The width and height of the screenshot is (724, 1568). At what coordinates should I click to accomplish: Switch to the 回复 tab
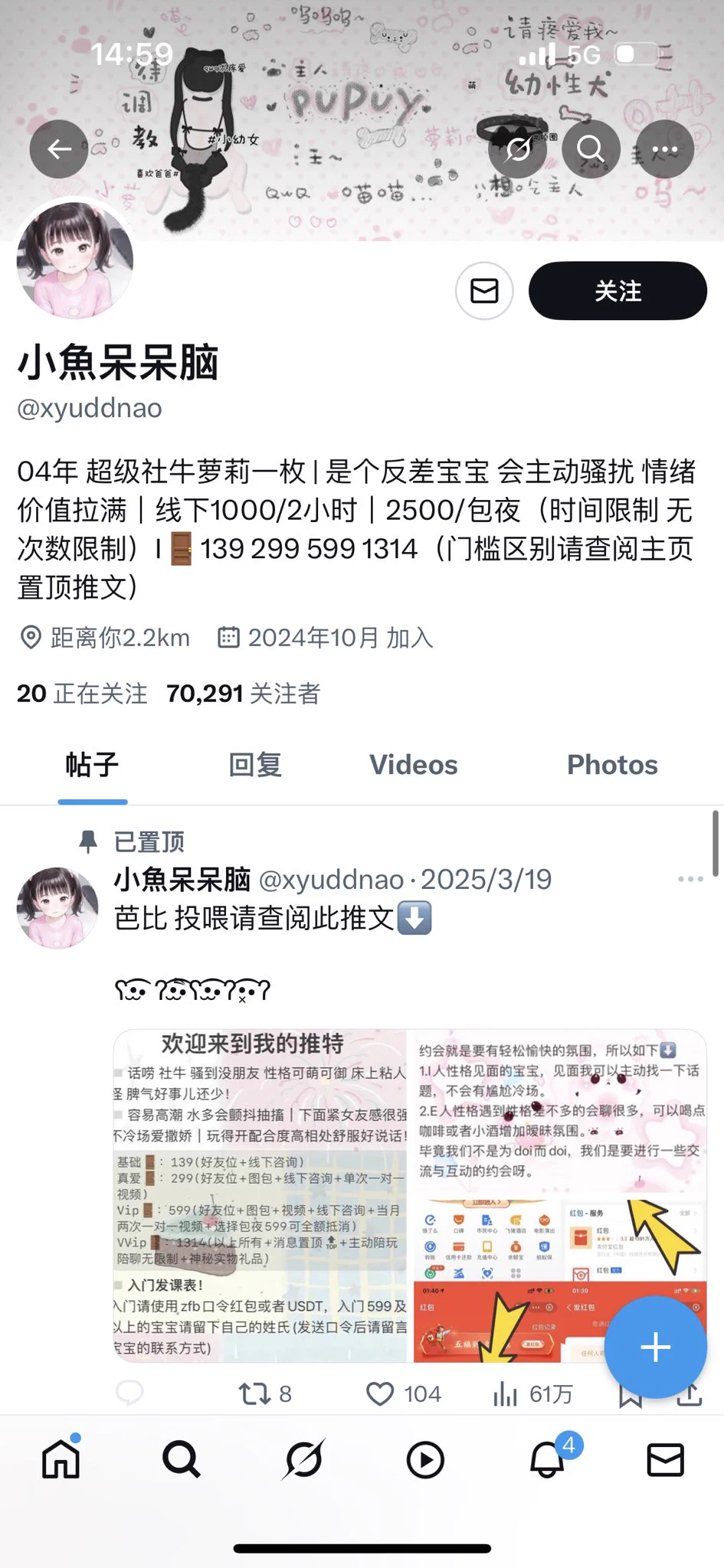point(255,765)
